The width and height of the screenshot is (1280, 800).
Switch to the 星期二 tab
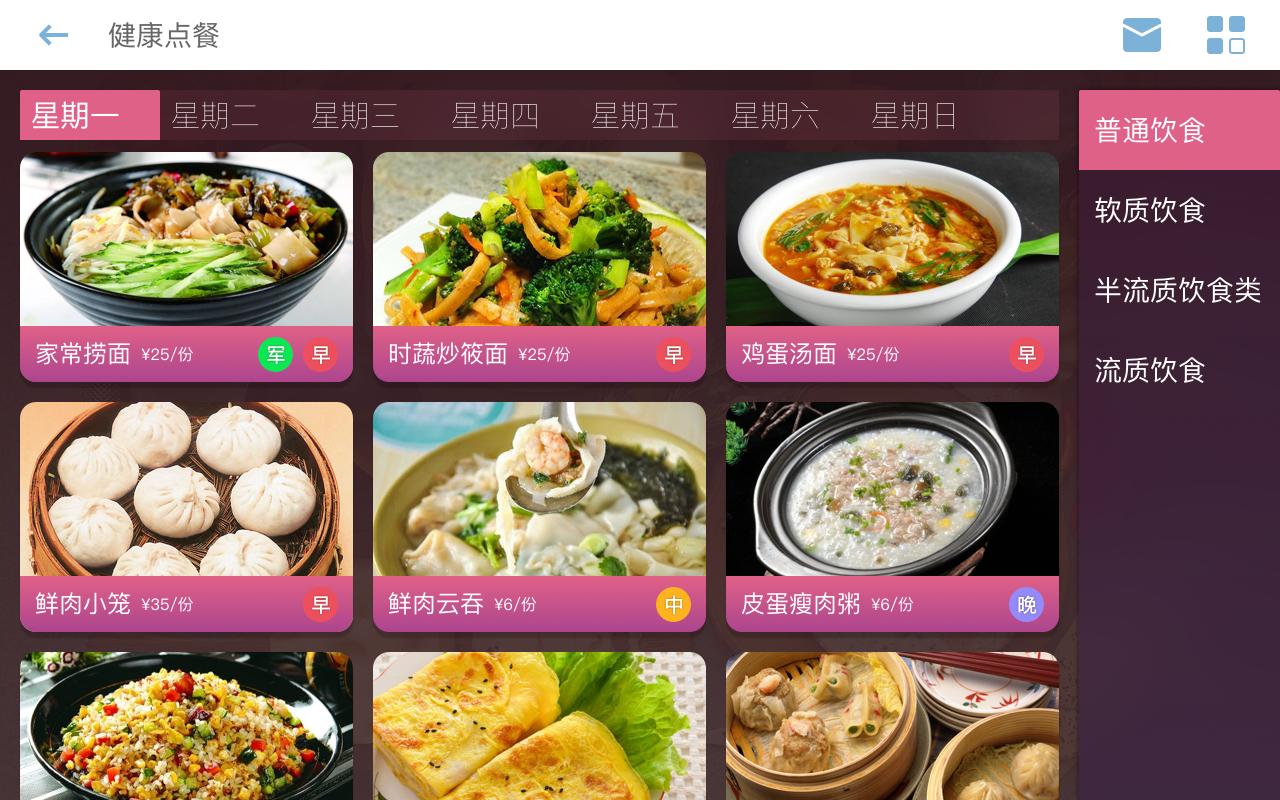[x=215, y=116]
